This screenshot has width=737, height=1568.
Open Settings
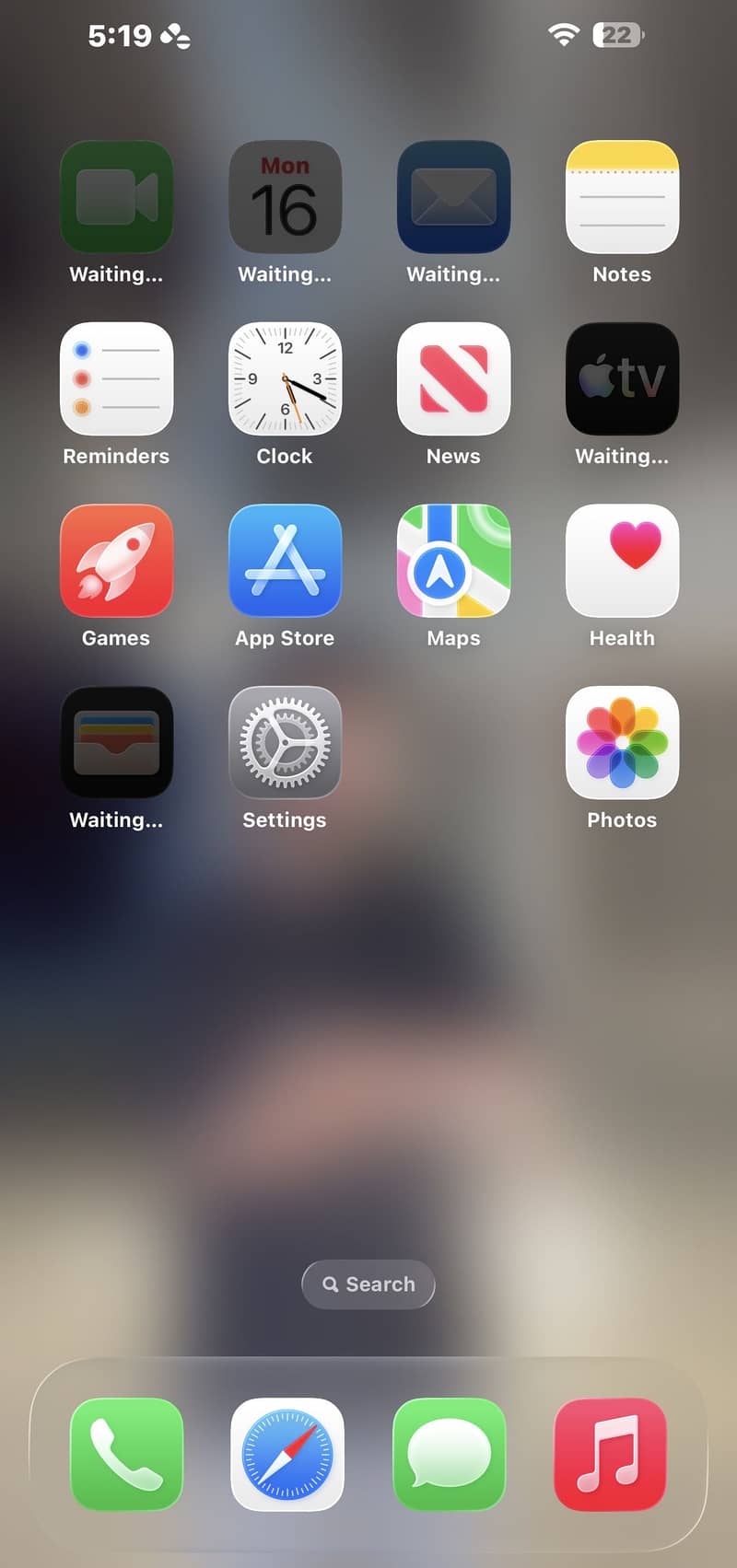click(285, 742)
